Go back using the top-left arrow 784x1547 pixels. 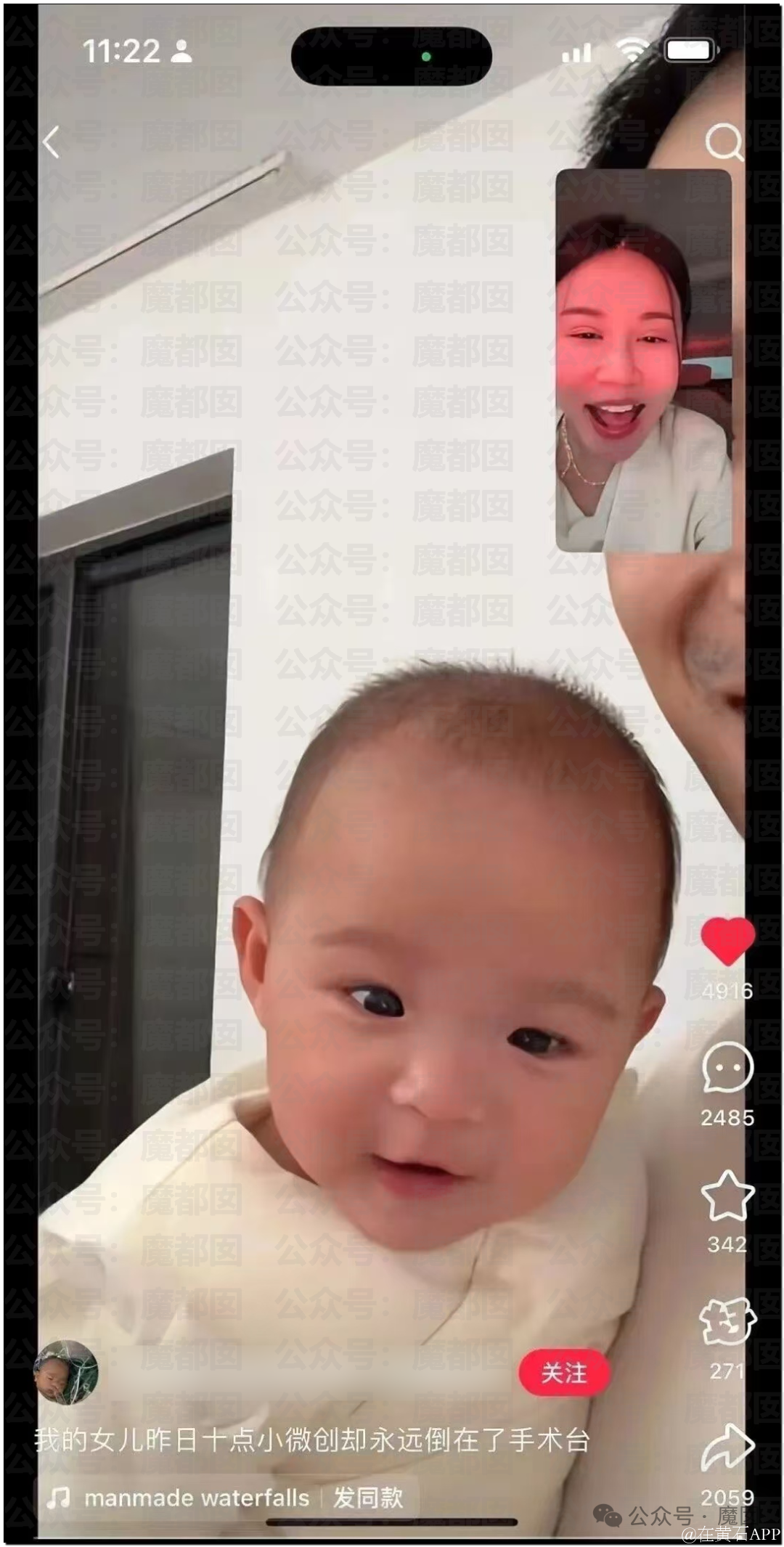[52, 142]
